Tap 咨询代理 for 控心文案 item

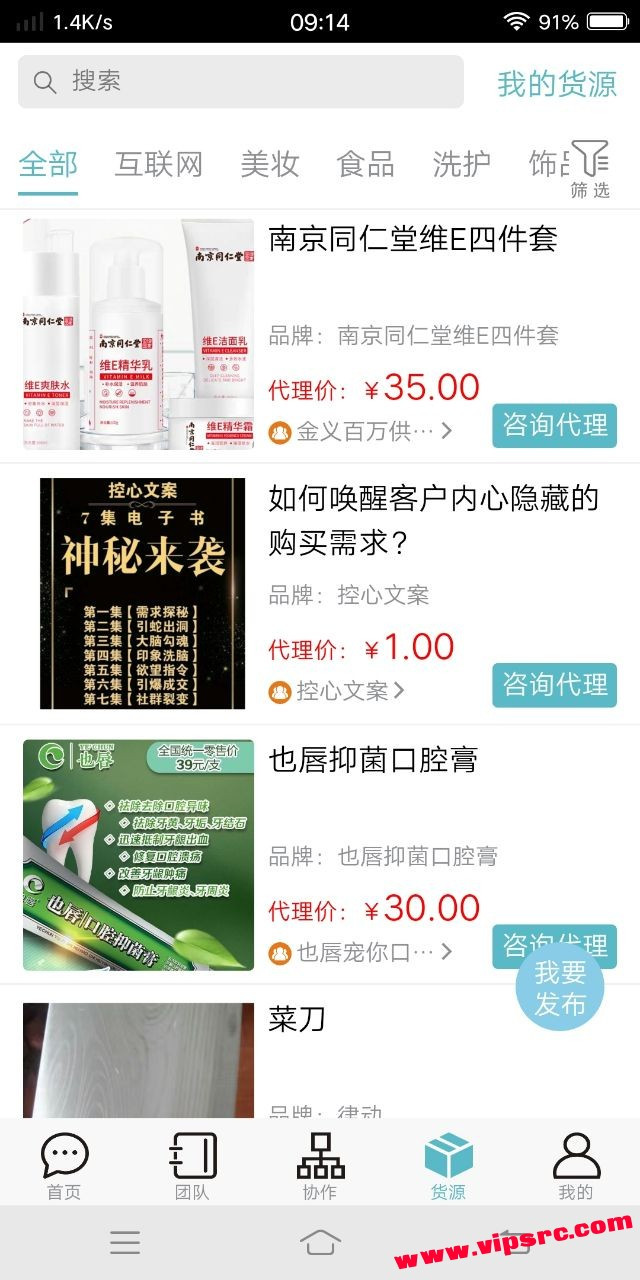(554, 685)
